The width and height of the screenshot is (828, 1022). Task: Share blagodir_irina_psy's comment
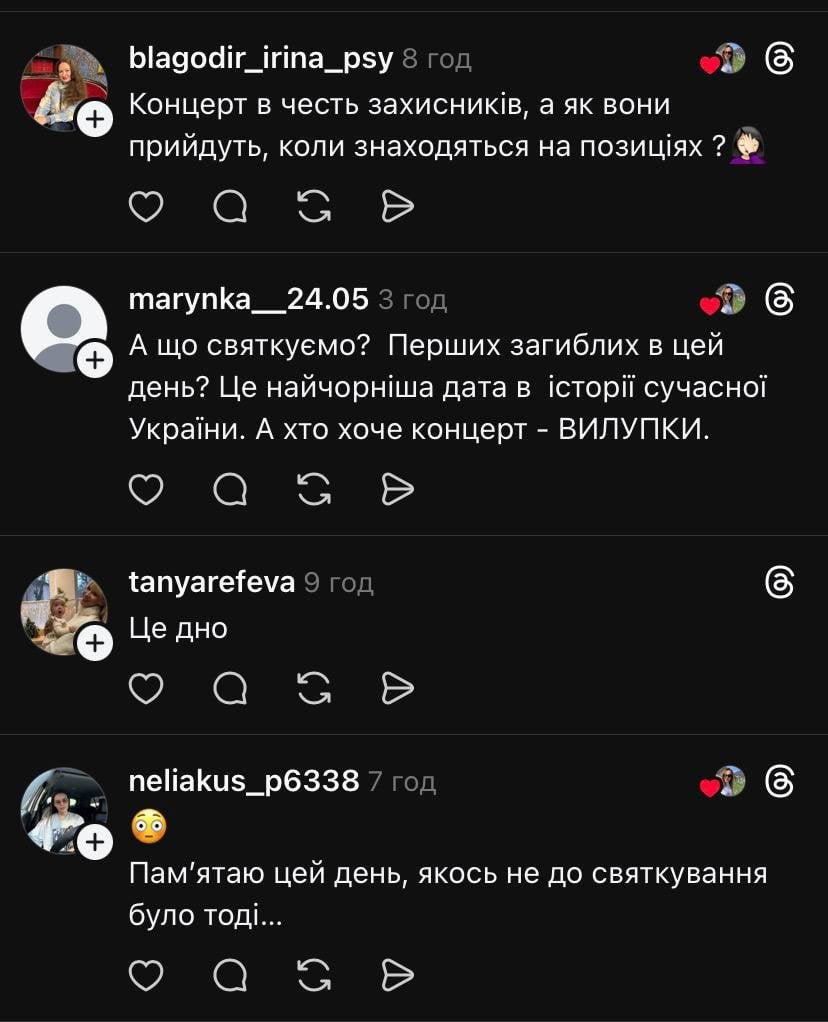(398, 207)
